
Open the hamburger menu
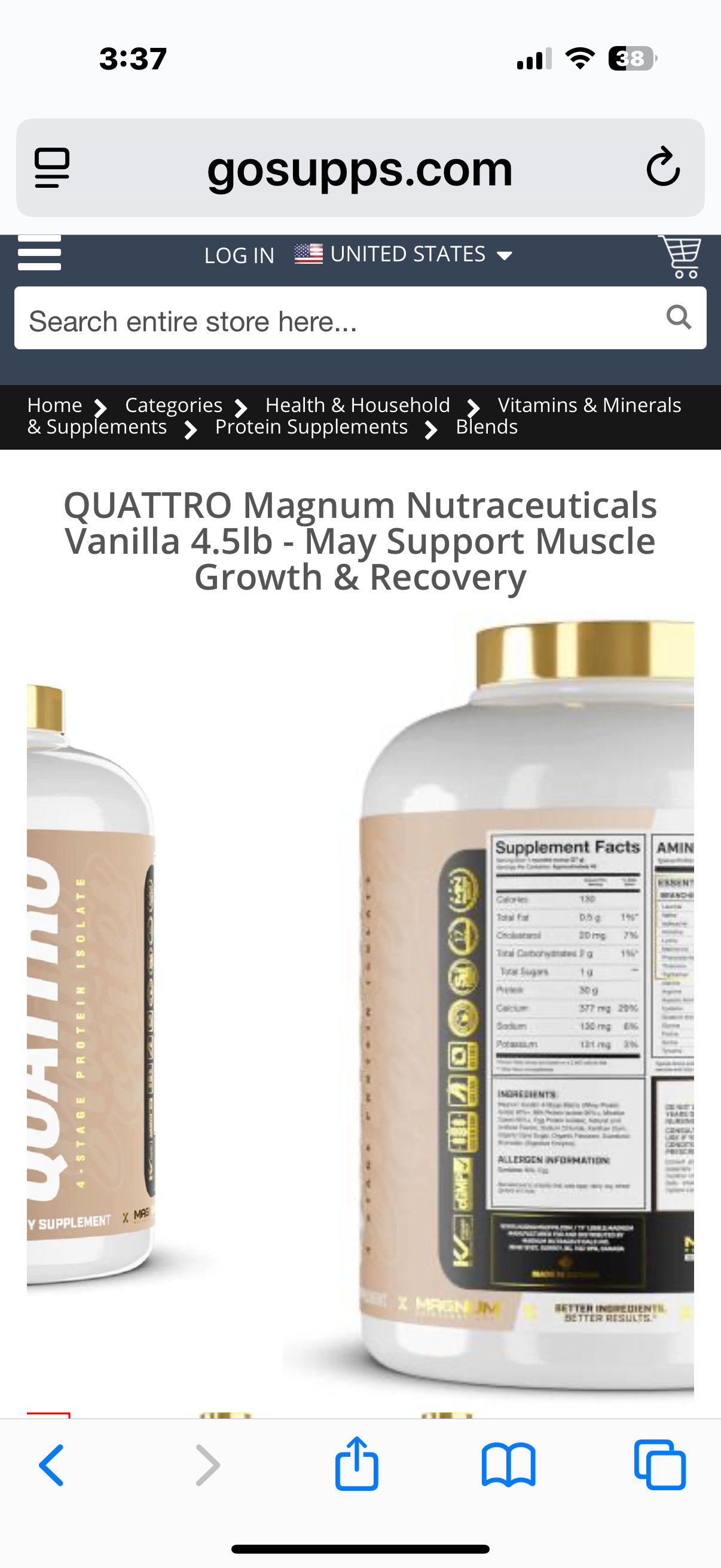click(39, 253)
